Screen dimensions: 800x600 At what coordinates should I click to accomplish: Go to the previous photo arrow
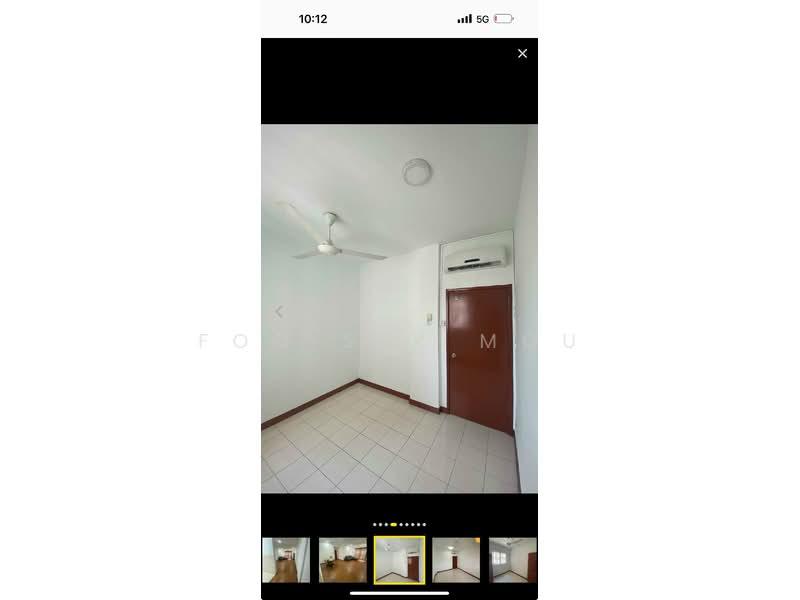coord(279,312)
